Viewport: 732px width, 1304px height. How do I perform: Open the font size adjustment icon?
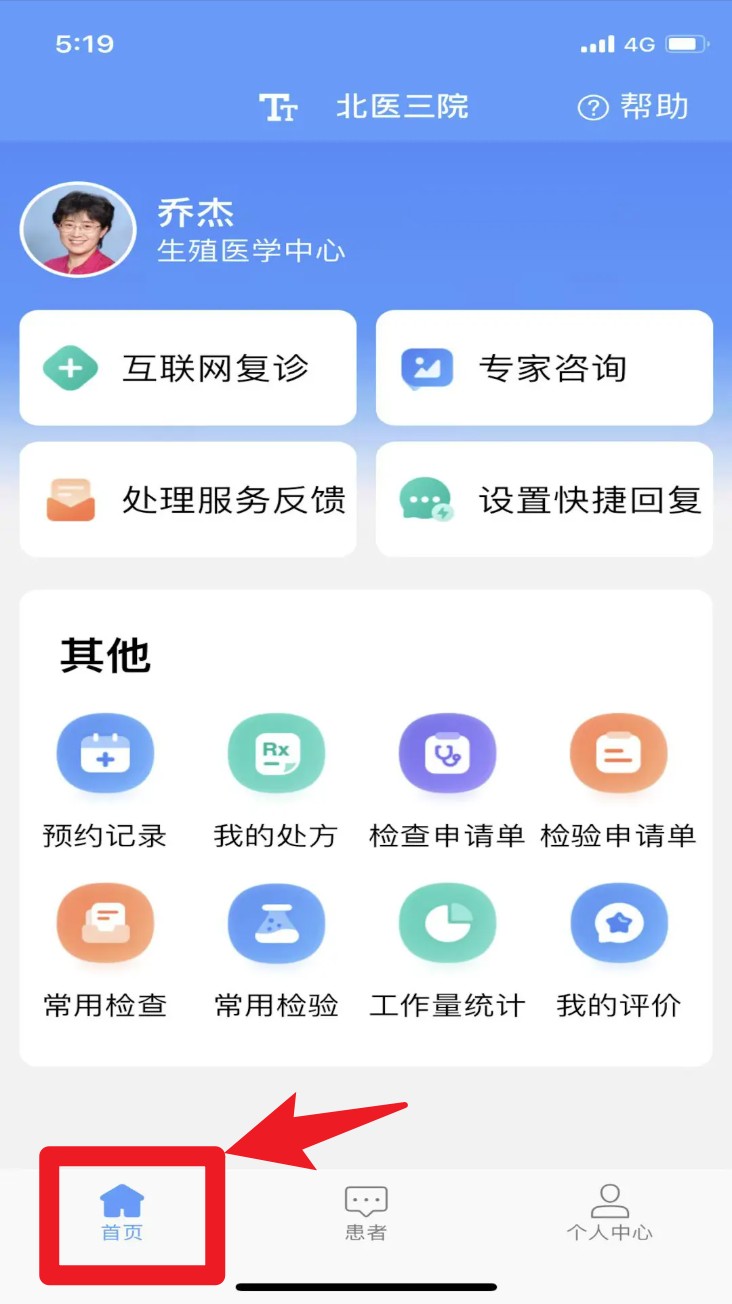pos(278,107)
